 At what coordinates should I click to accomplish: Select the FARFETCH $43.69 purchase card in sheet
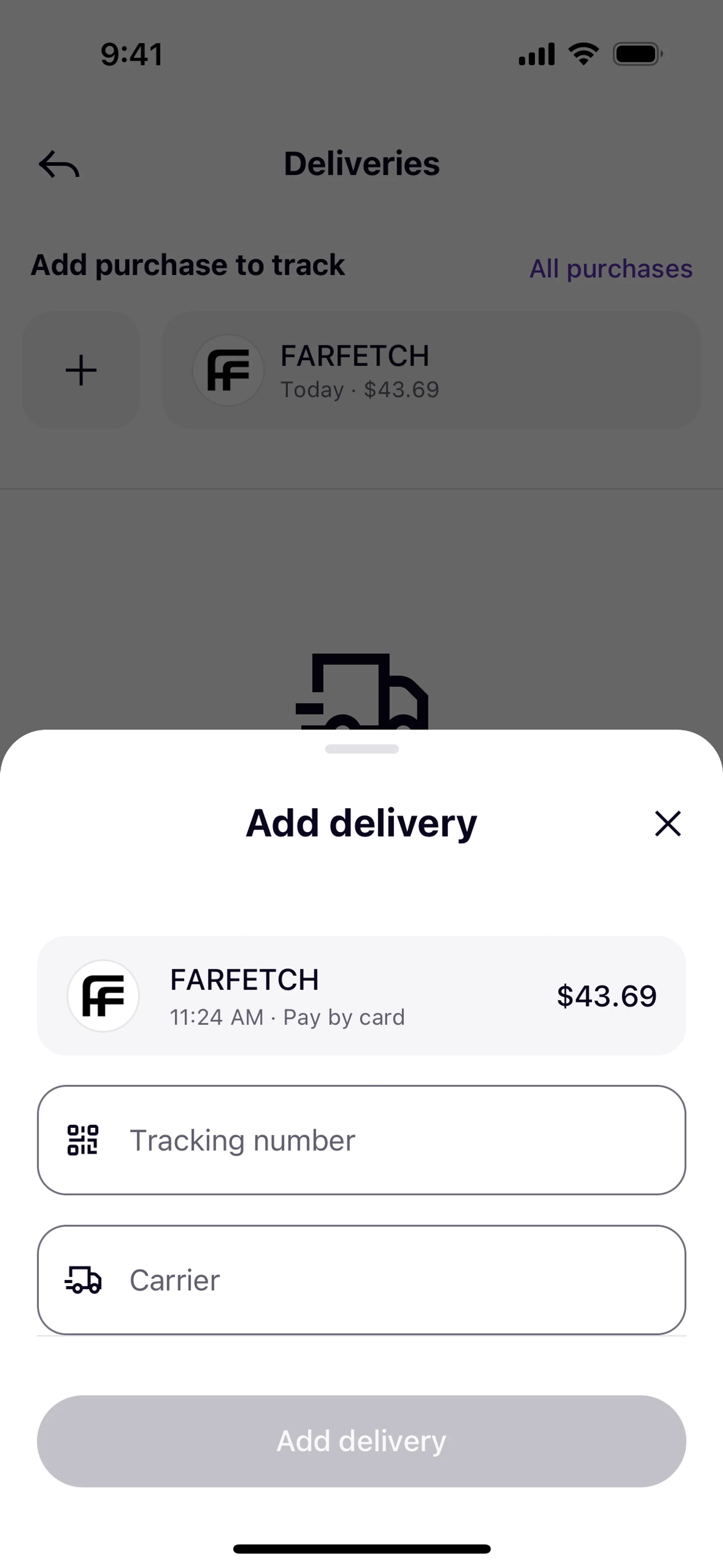pos(361,996)
